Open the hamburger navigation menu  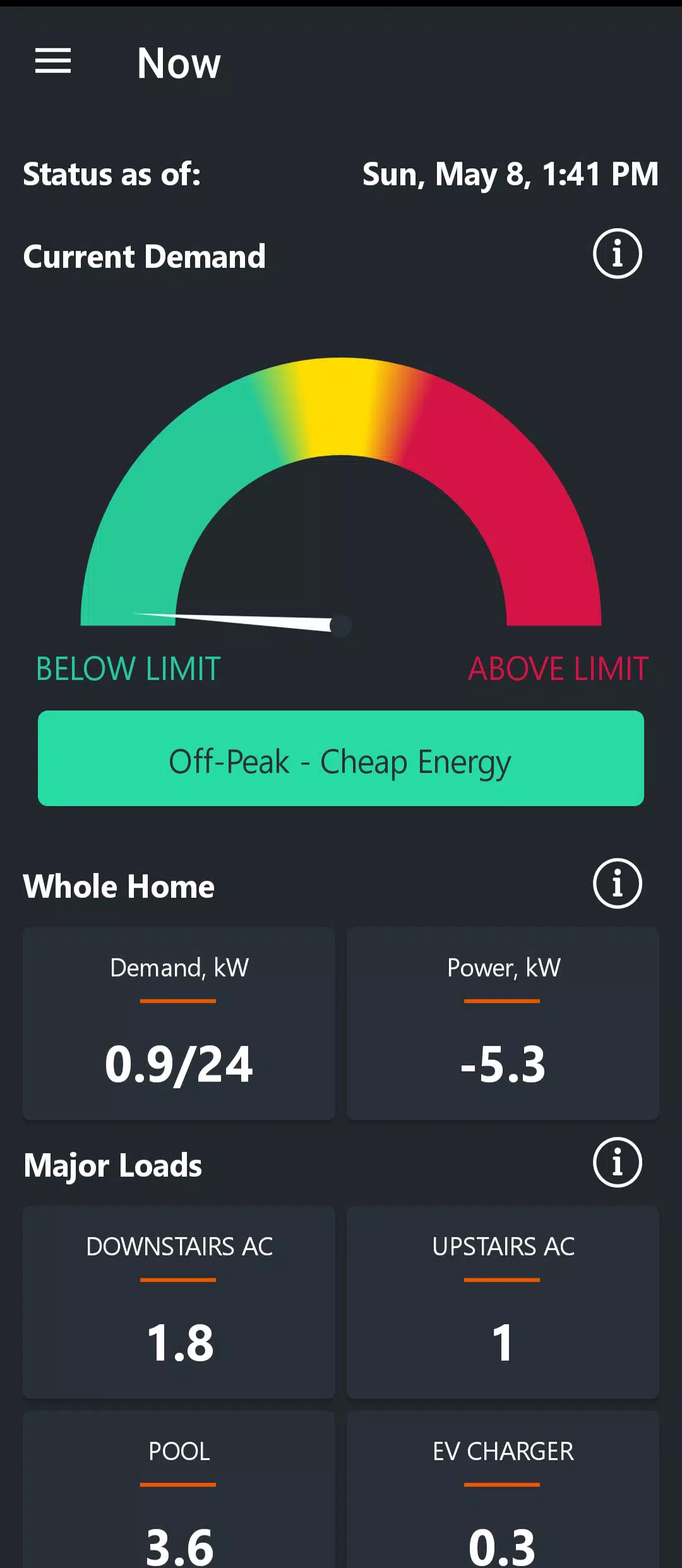pyautogui.click(x=53, y=61)
